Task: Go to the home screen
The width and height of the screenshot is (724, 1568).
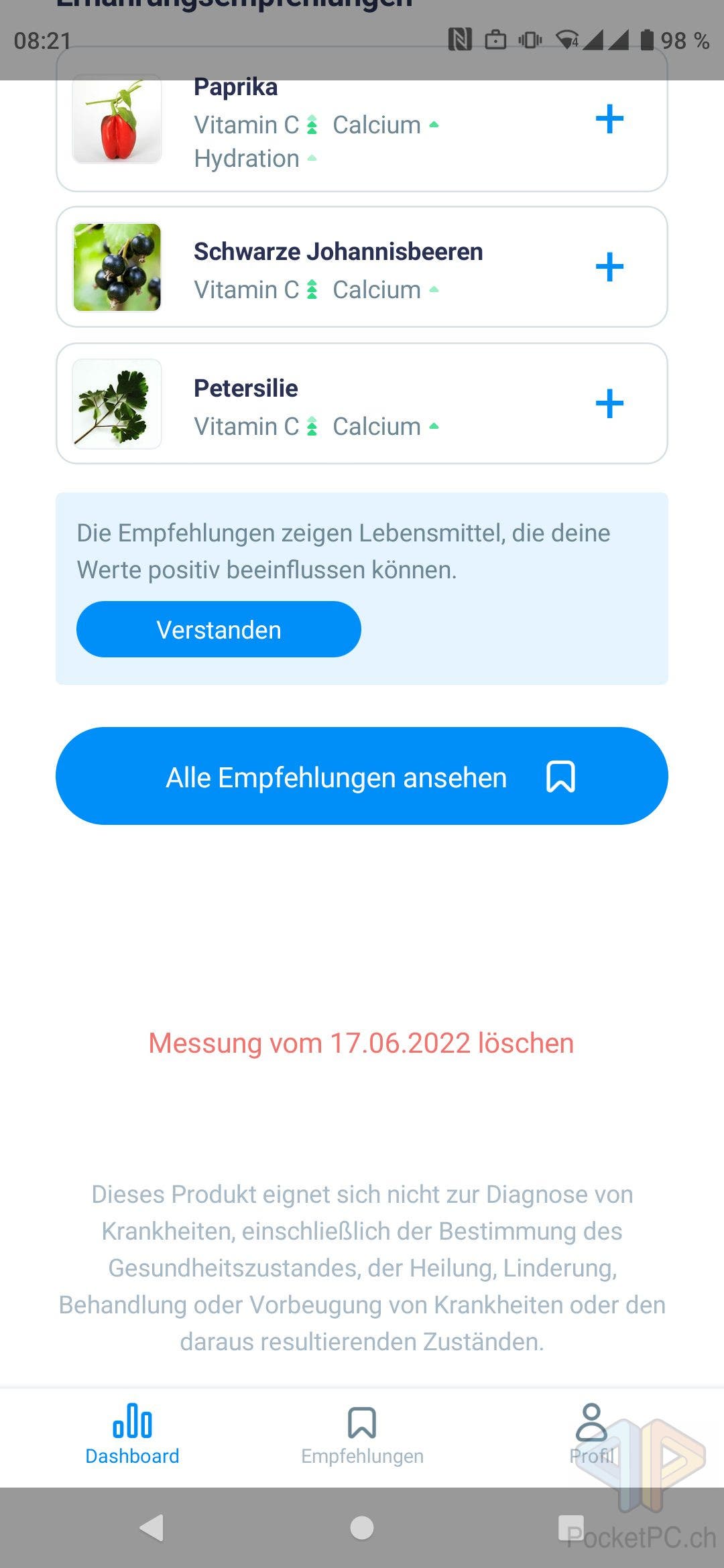Action: pyautogui.click(x=362, y=1528)
